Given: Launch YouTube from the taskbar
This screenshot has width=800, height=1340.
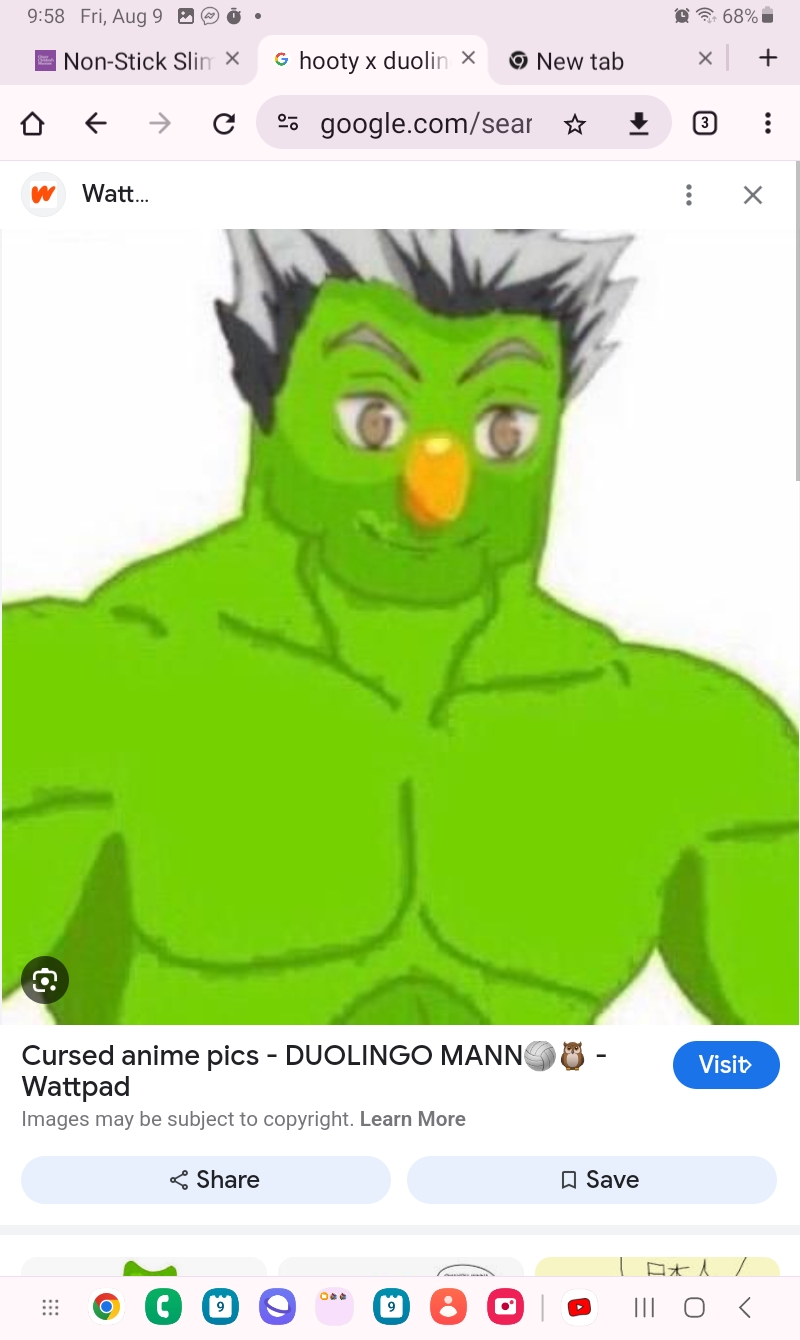Looking at the screenshot, I should click(x=578, y=1307).
